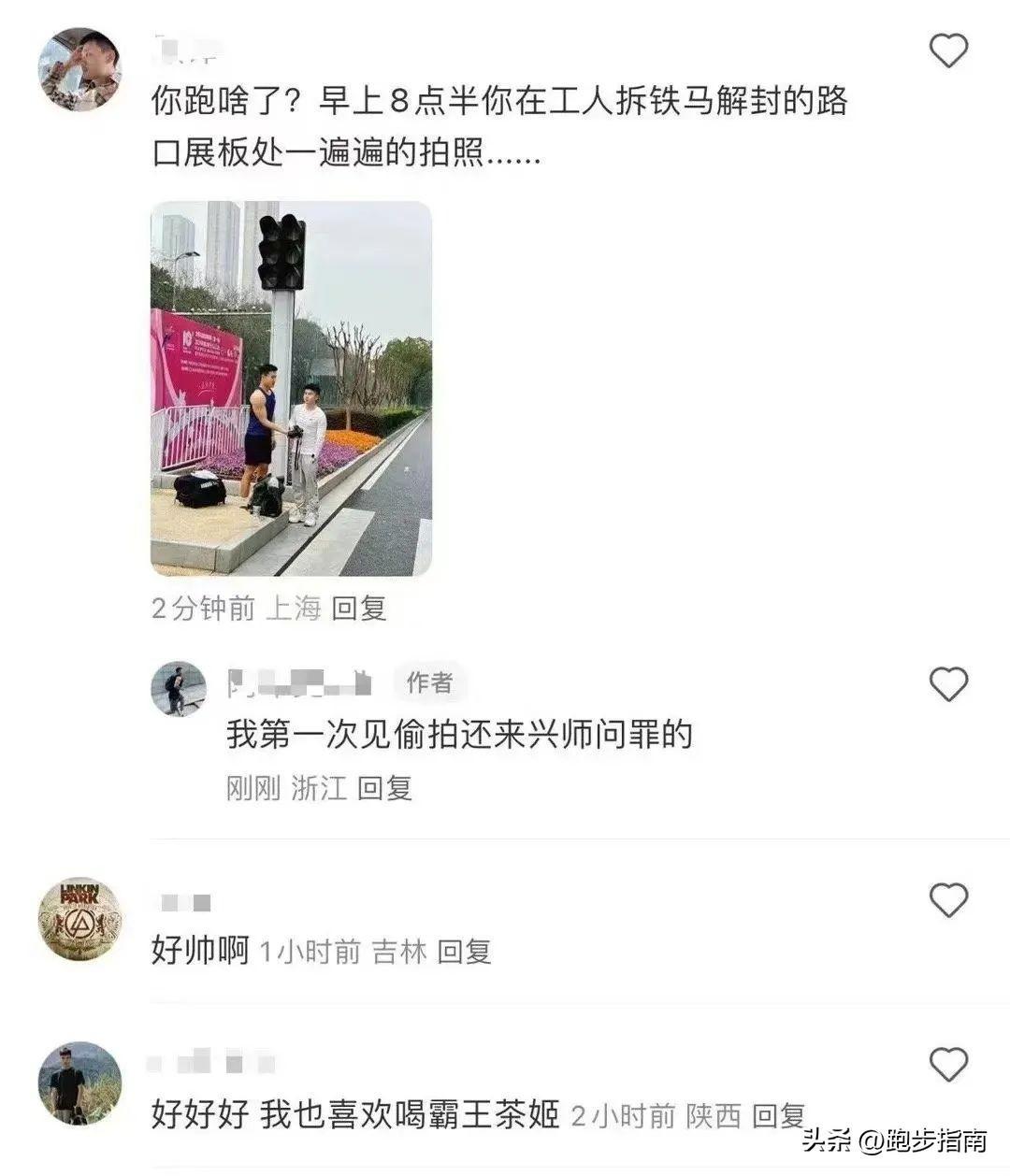This screenshot has height=1176, width=1010.
Task: Reply to the 好帅啊 comment
Action: [x=465, y=952]
